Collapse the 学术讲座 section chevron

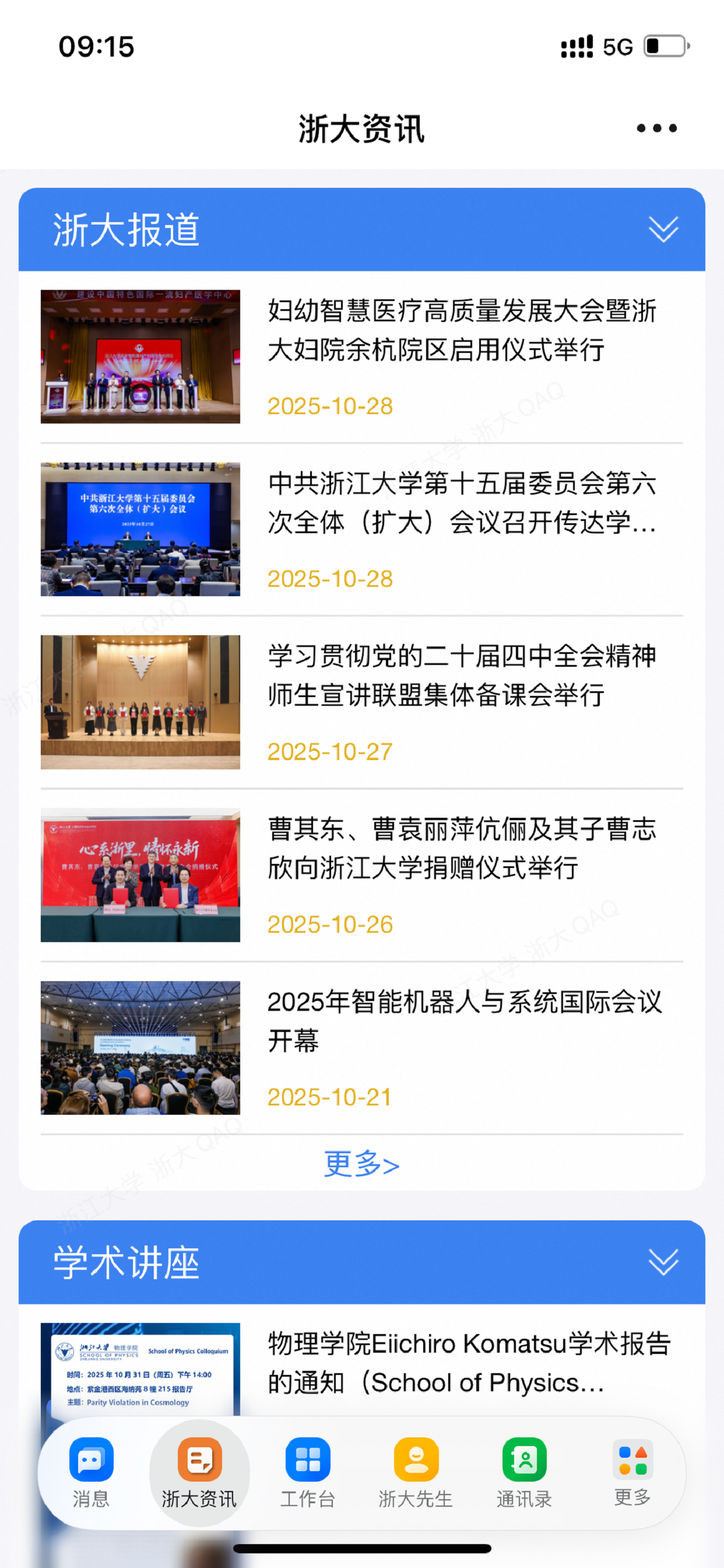click(663, 1262)
